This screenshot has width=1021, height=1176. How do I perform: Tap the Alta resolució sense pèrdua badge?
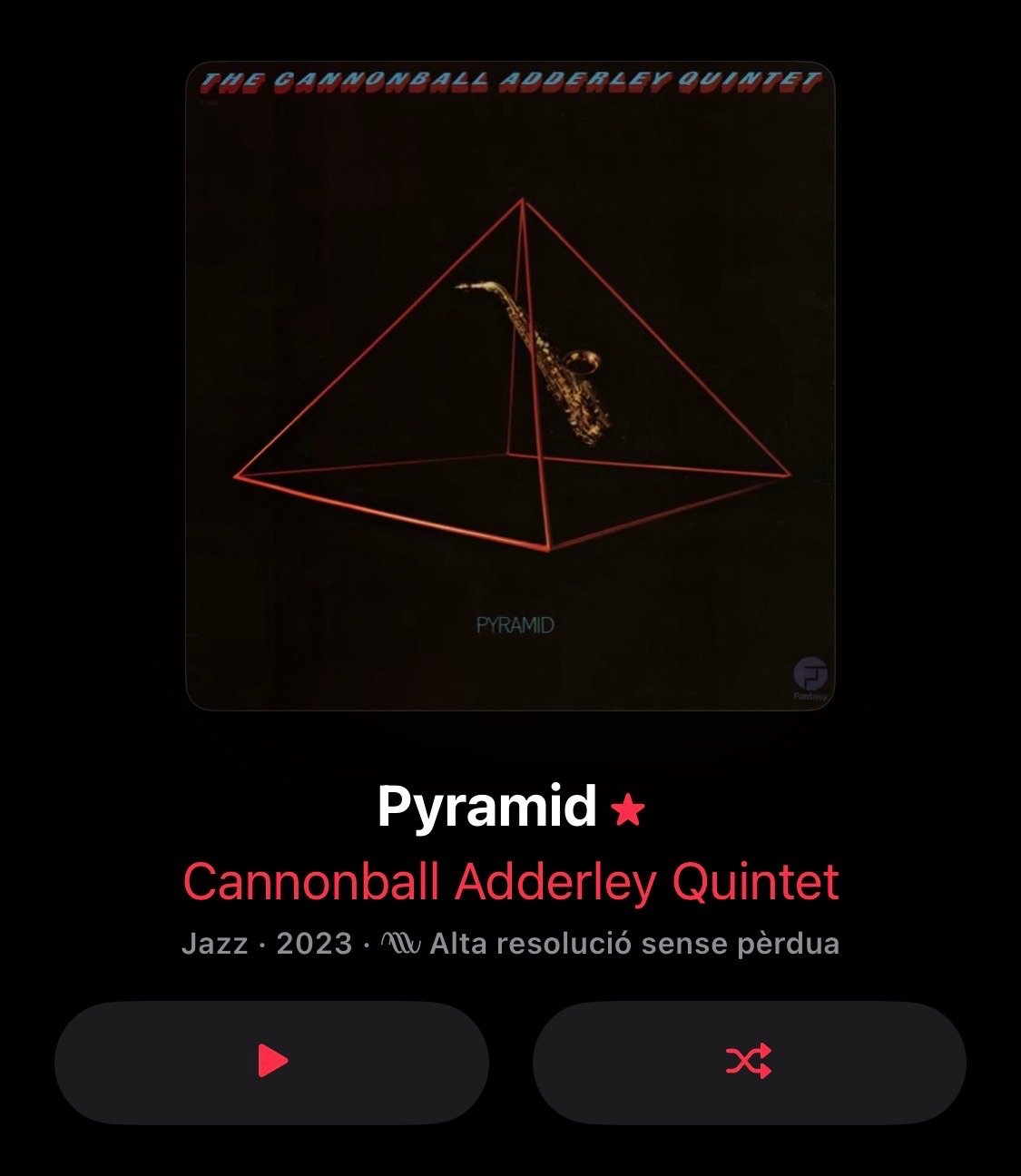click(610, 944)
